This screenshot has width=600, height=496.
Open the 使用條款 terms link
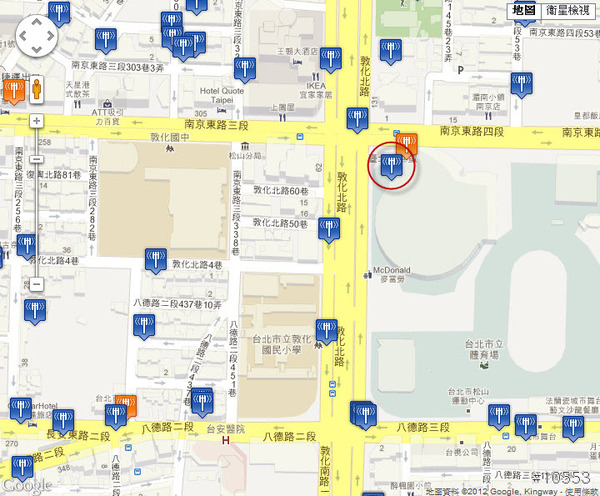578,490
